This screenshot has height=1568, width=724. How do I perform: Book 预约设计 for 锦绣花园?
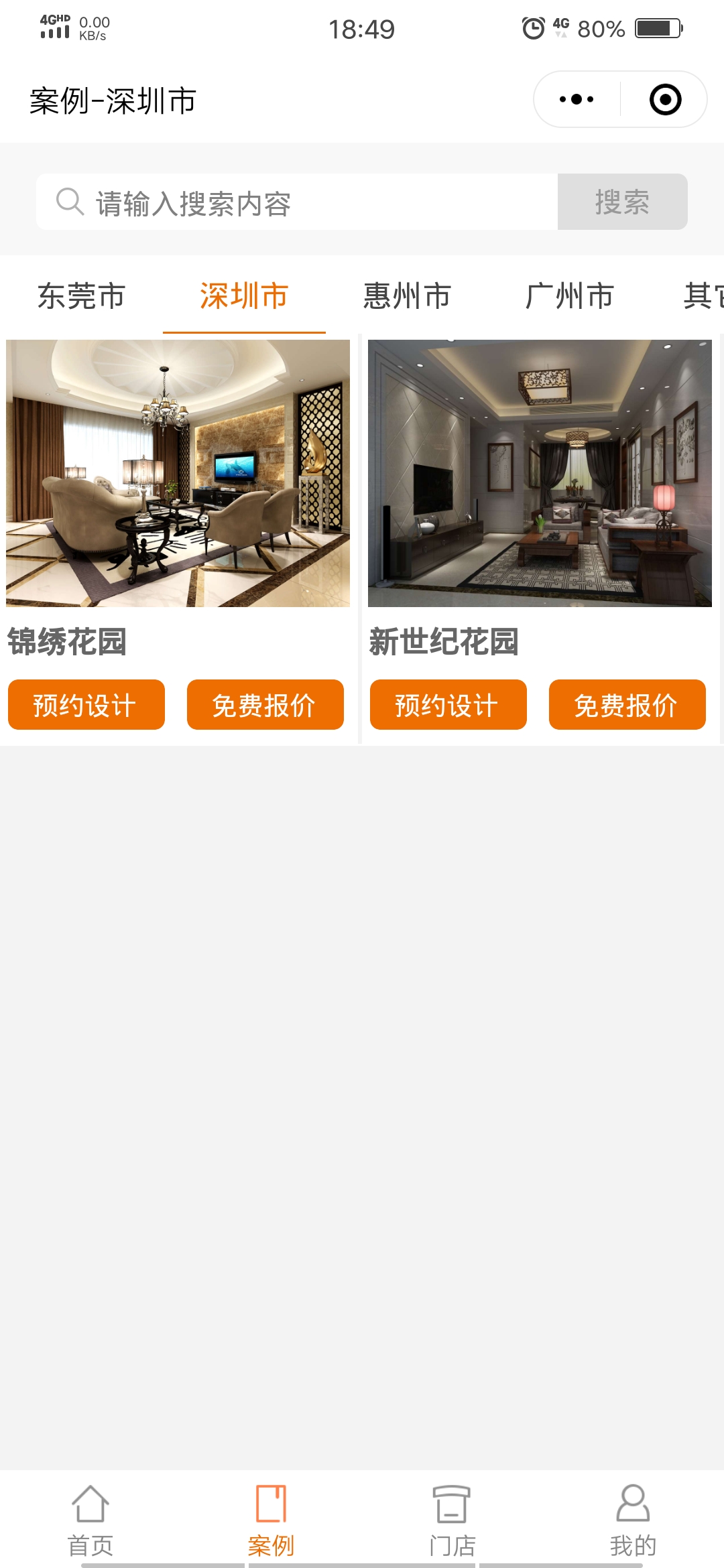coord(86,705)
